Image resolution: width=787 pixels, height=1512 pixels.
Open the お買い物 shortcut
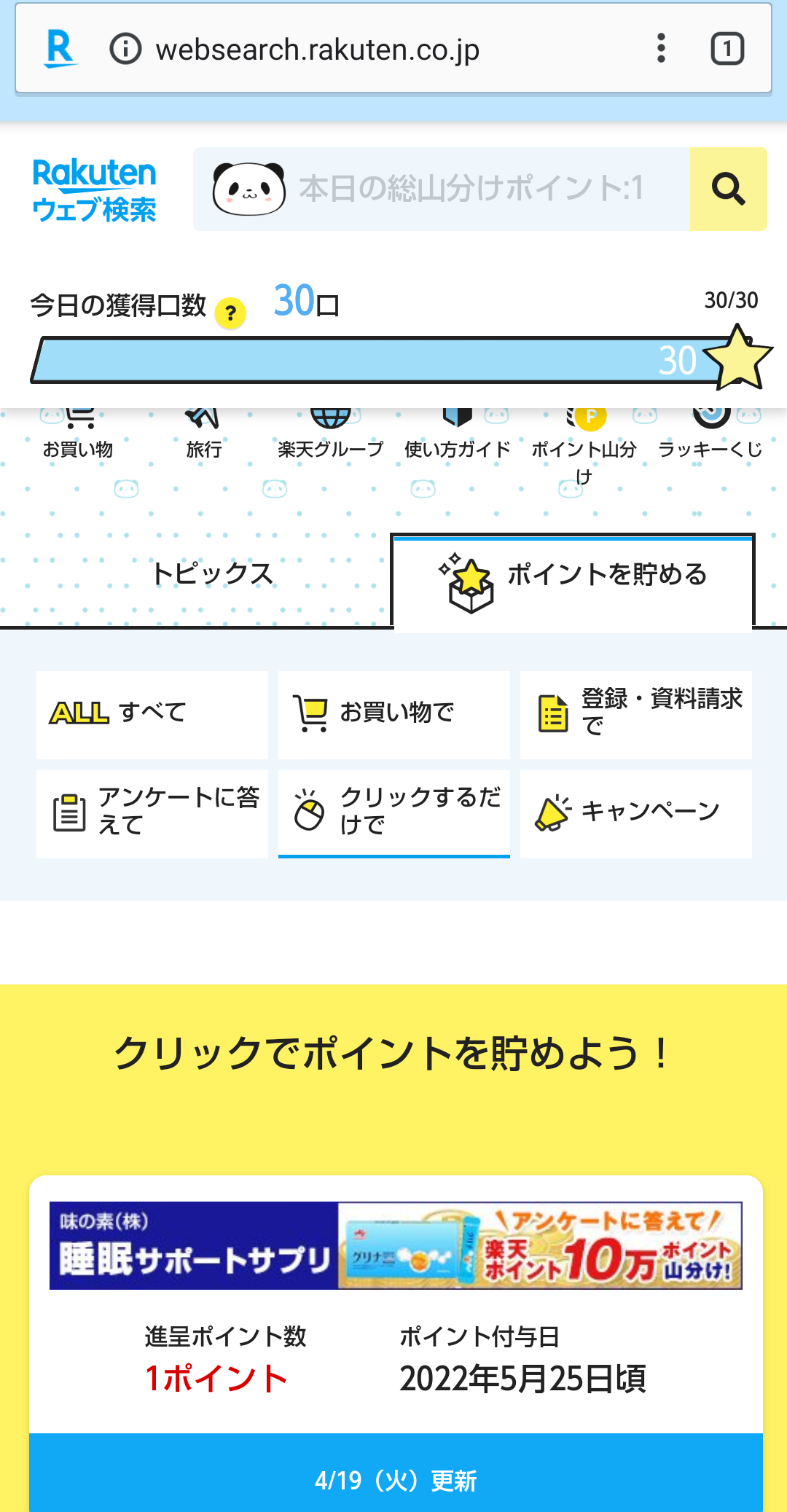(78, 436)
